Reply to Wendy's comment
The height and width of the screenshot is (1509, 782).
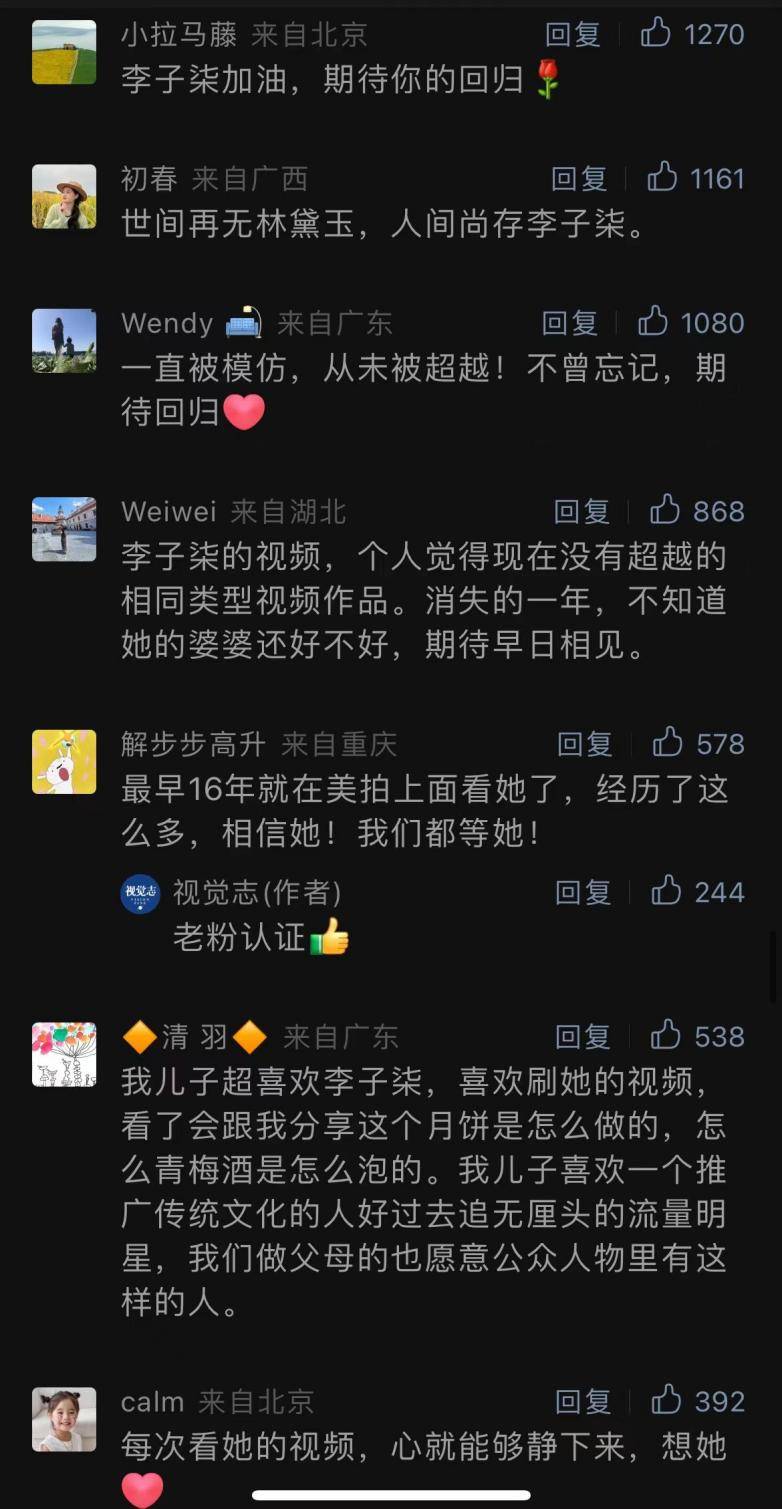(x=569, y=323)
